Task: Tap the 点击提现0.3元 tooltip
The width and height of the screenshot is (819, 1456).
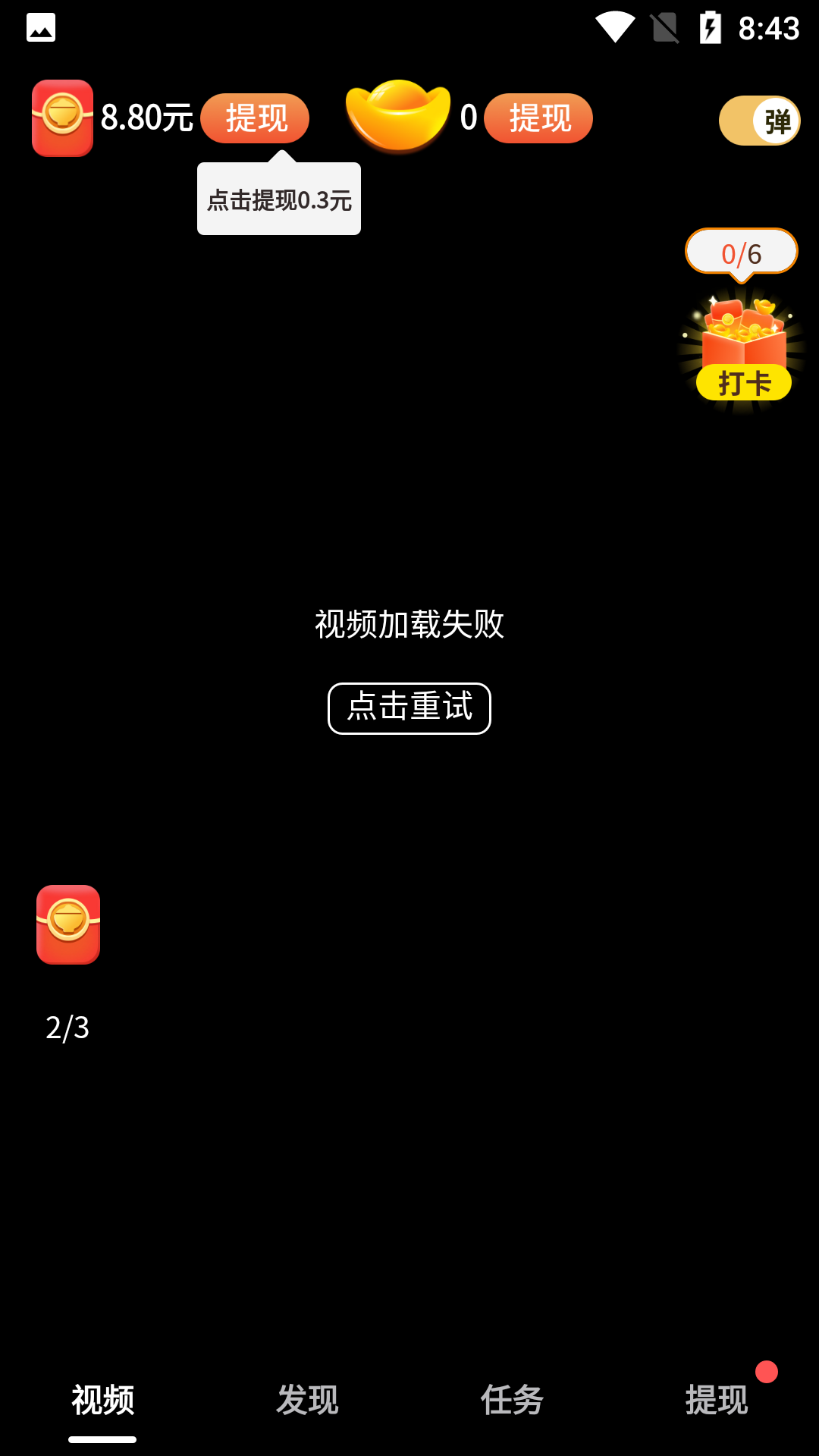Action: (x=279, y=200)
